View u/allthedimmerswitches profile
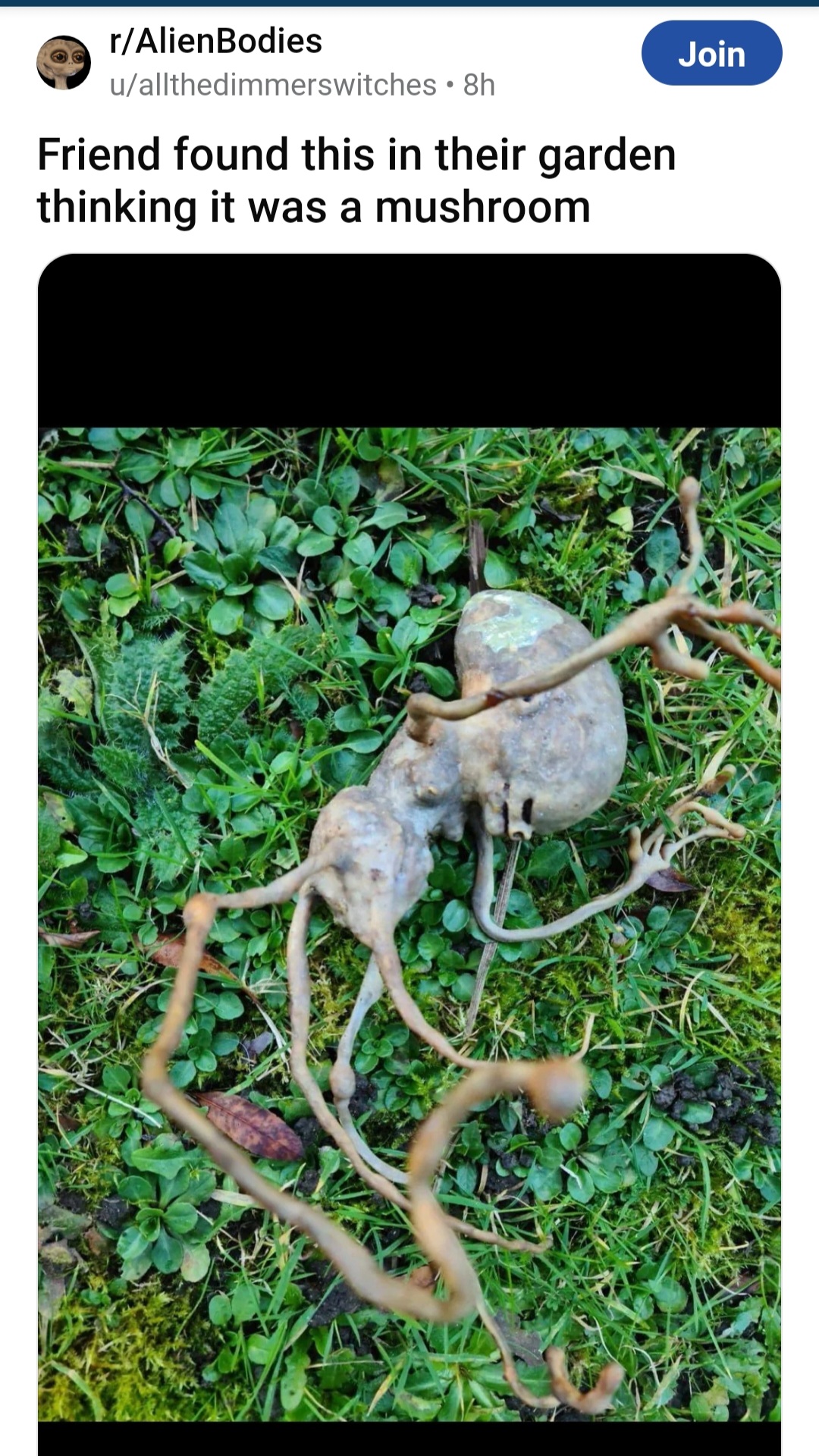Image resolution: width=819 pixels, height=1456 pixels. (273, 85)
